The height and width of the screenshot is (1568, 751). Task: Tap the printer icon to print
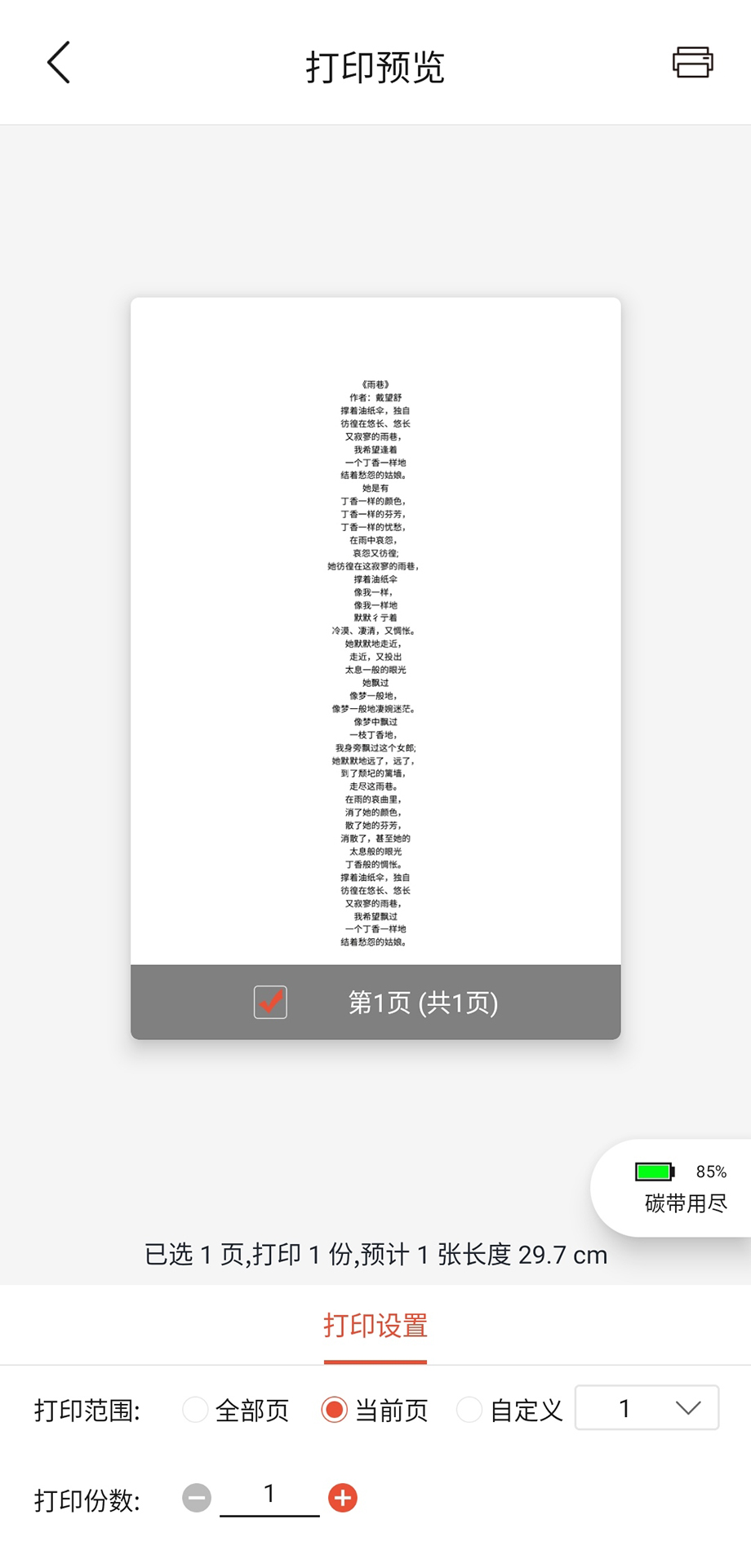[692, 63]
